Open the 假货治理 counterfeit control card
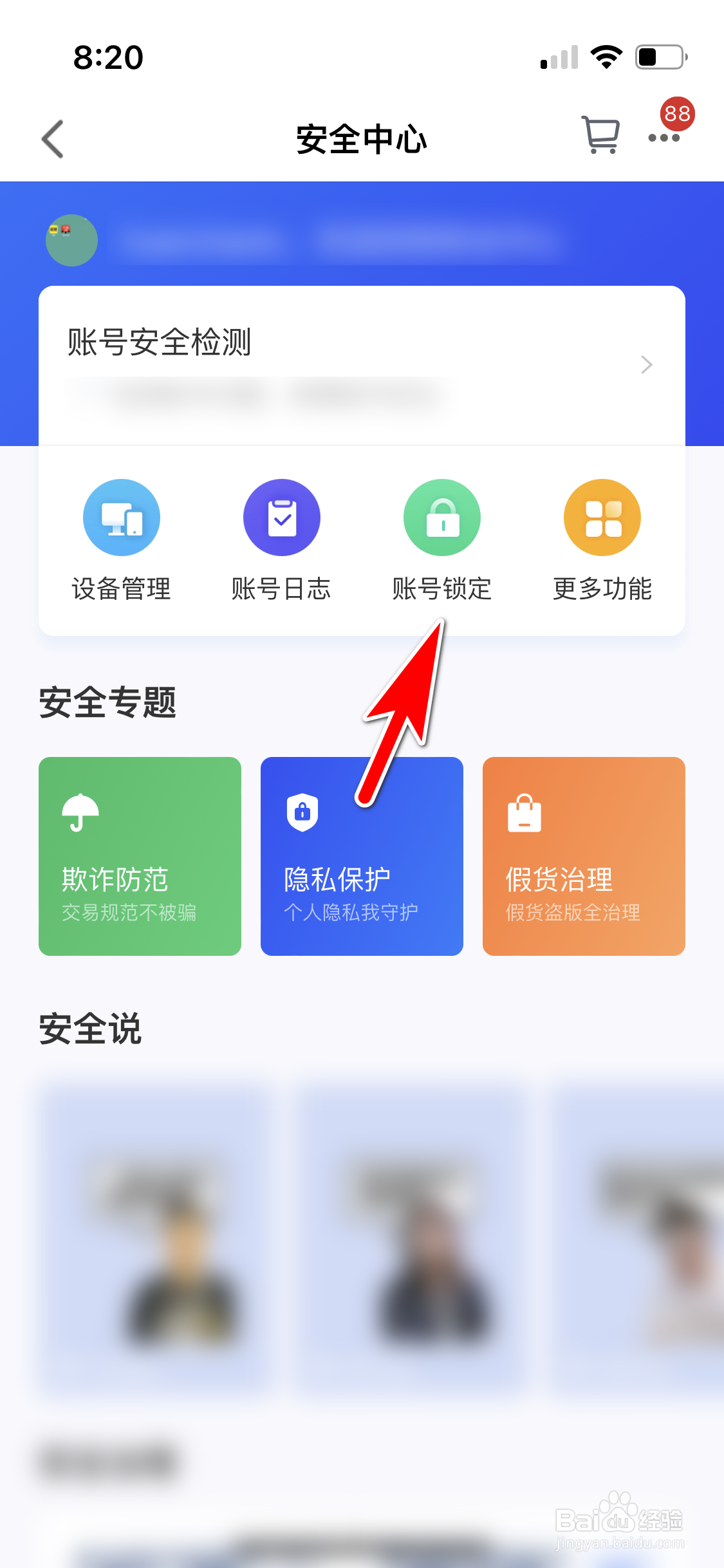 click(583, 856)
